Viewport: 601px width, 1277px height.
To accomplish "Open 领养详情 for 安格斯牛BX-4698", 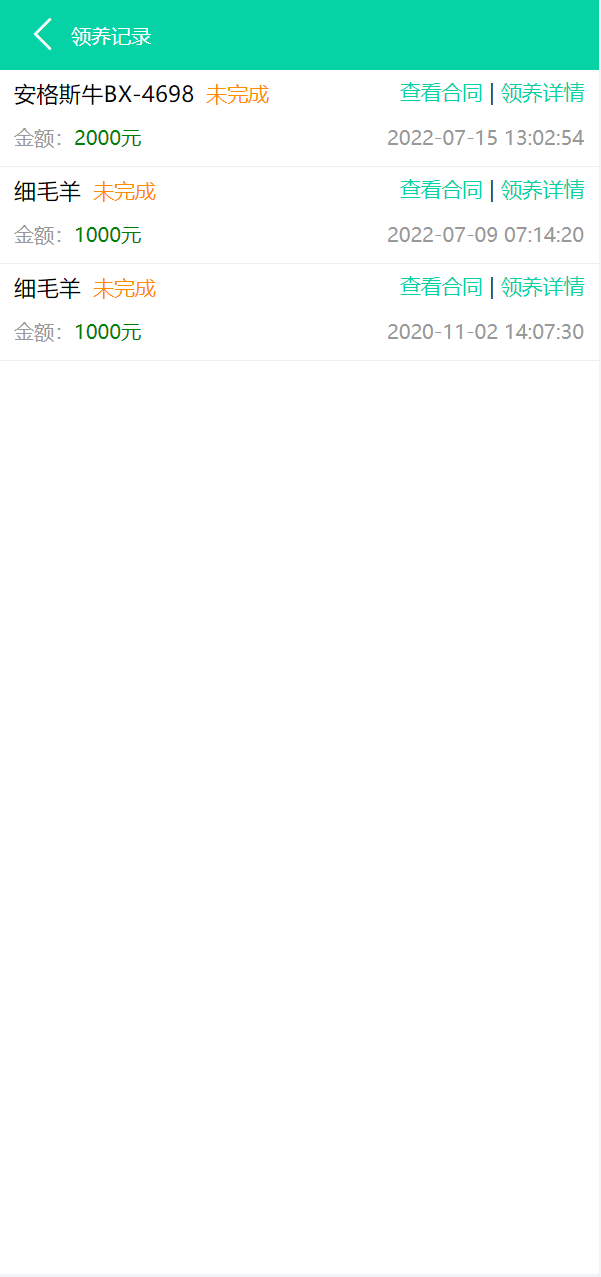I will click(x=542, y=93).
